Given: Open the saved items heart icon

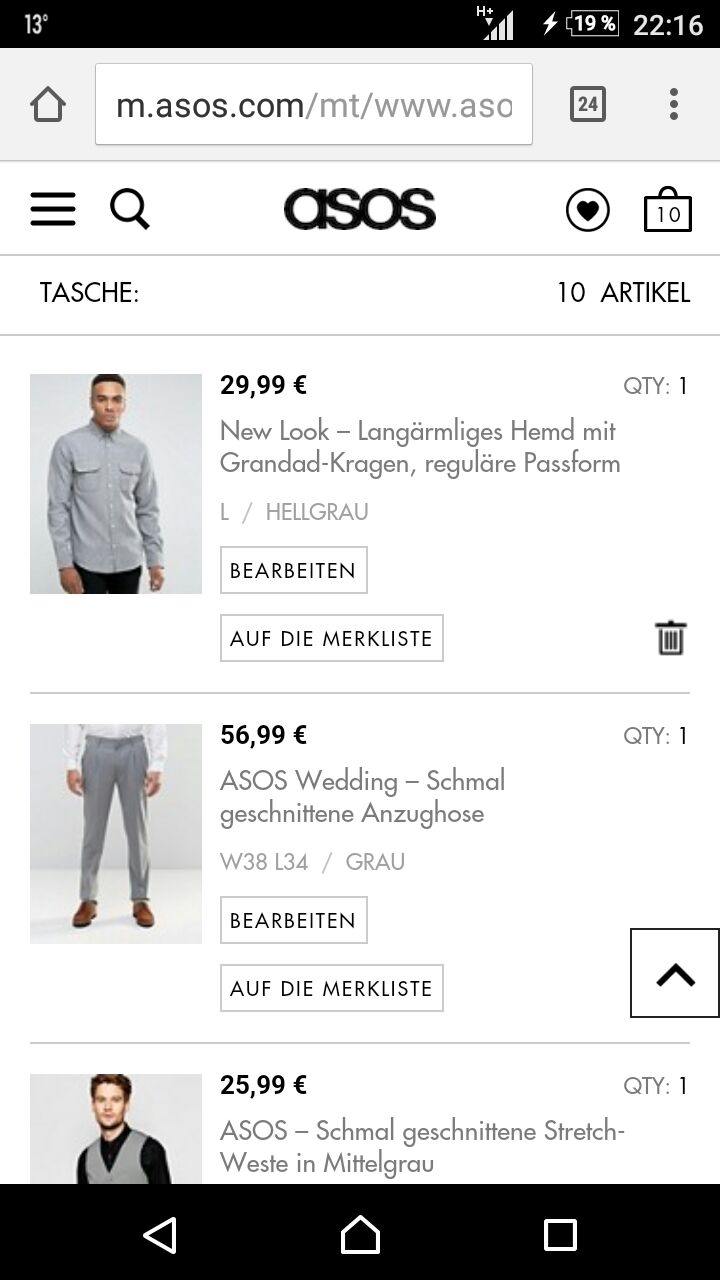Looking at the screenshot, I should pyautogui.click(x=587, y=210).
